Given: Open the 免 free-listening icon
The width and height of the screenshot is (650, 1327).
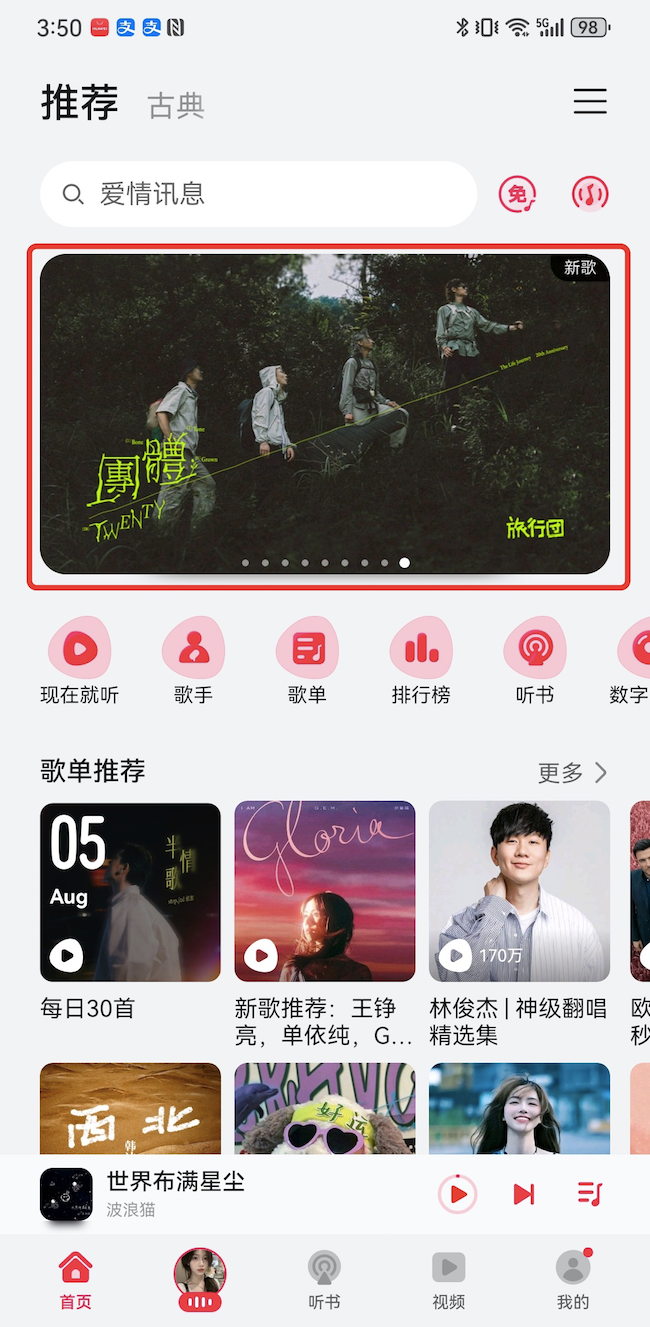Looking at the screenshot, I should pos(517,194).
